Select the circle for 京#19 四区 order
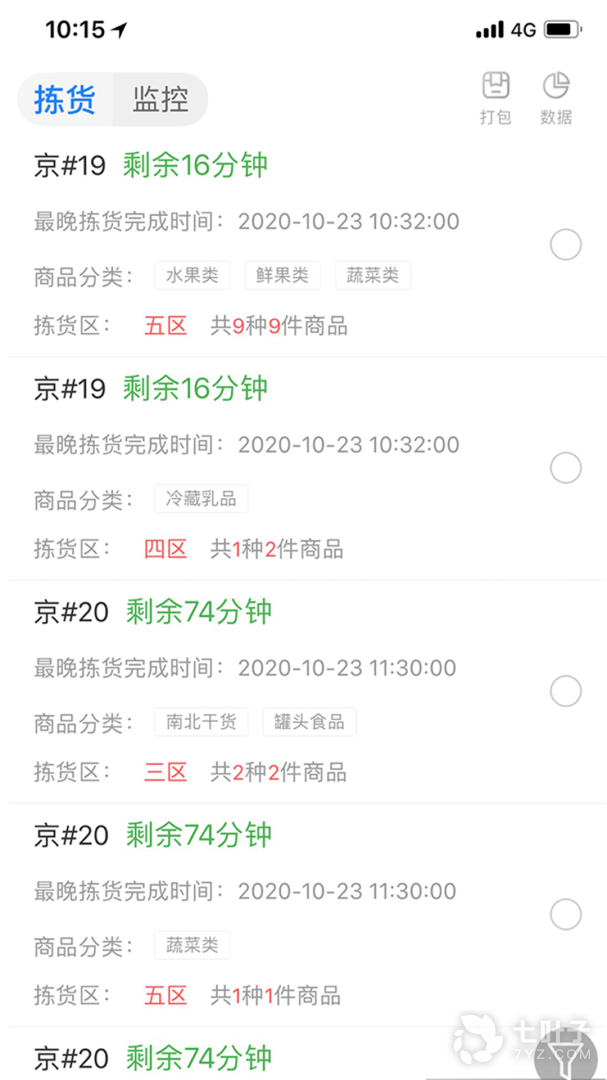Viewport: 607px width, 1080px height. [566, 467]
